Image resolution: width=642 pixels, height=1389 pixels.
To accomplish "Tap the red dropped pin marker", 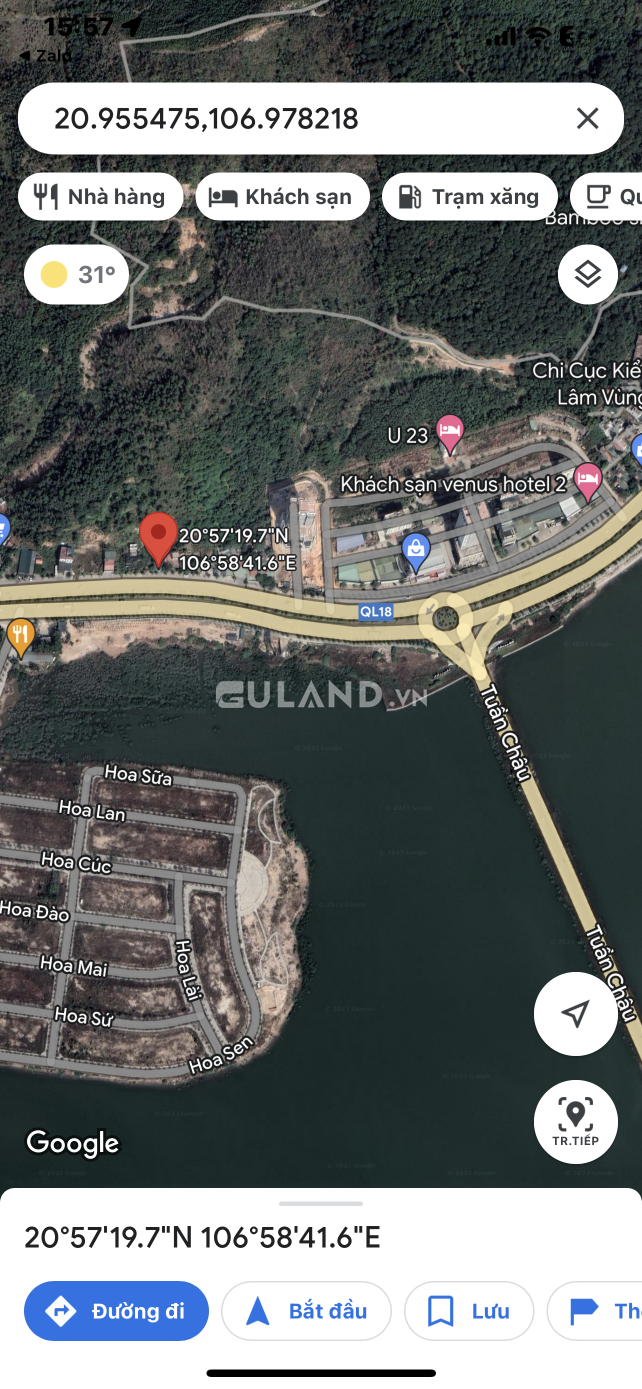I will pos(158,537).
